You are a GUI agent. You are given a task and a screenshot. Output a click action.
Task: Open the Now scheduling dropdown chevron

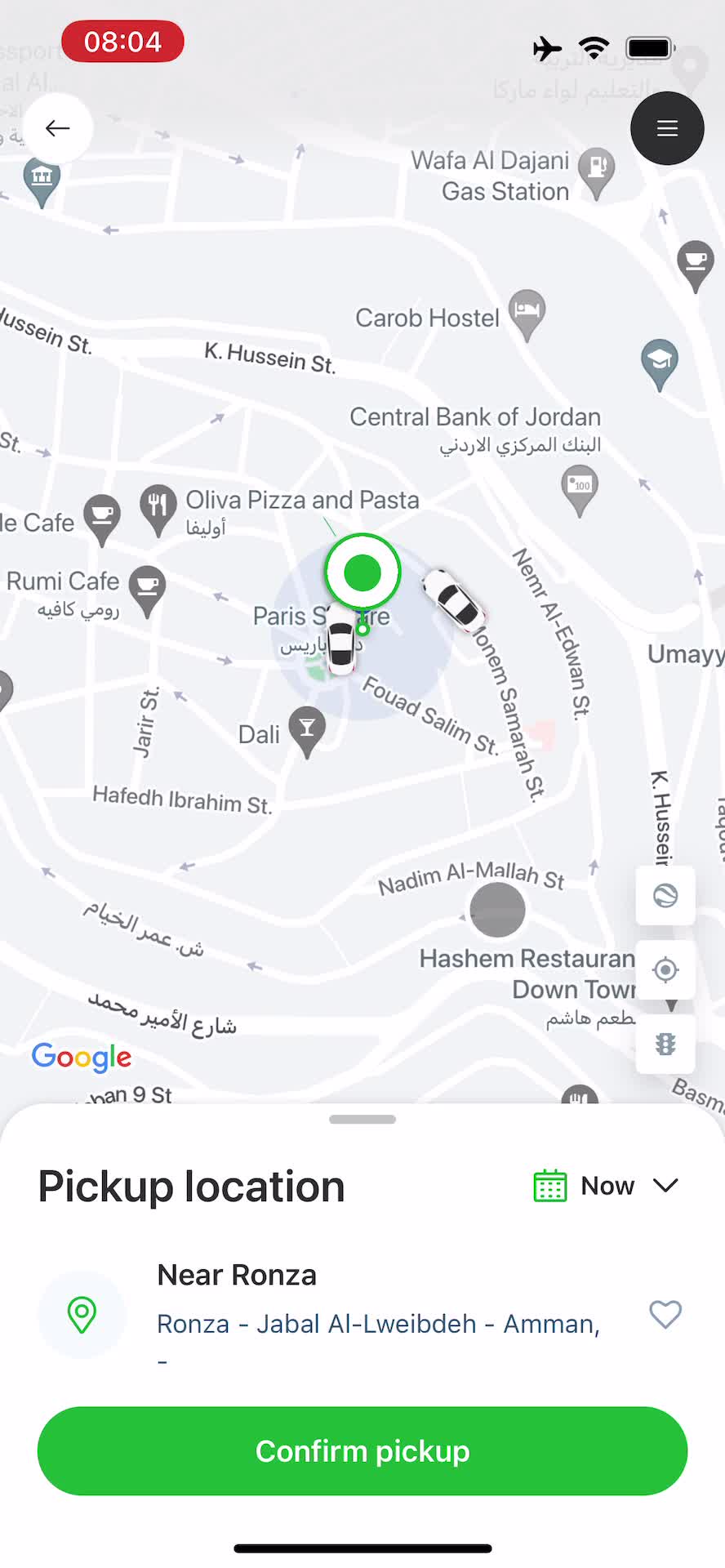coord(665,1186)
